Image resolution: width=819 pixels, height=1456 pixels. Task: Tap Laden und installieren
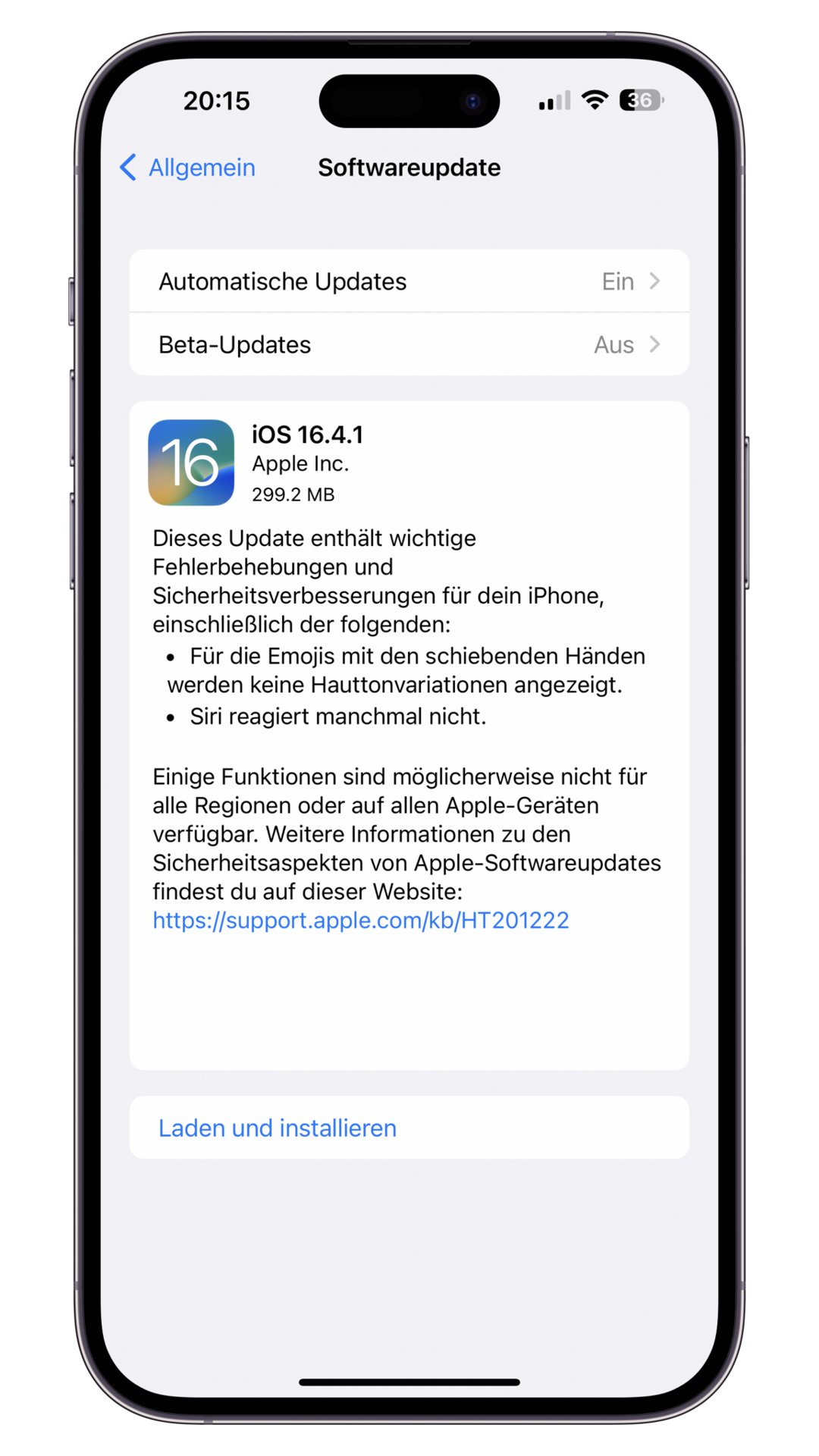point(409,1128)
